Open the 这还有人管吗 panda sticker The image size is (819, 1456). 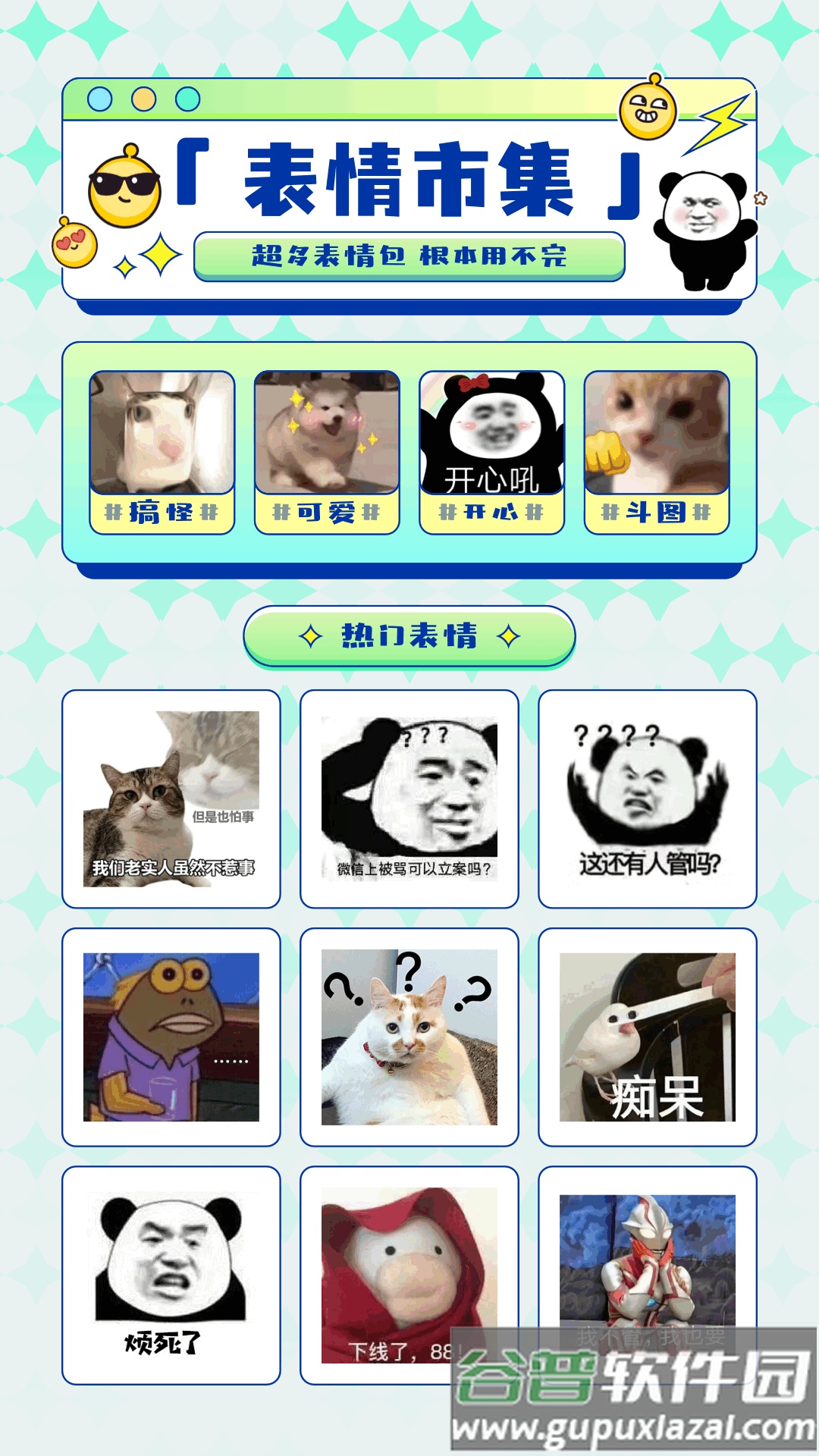pos(648,799)
